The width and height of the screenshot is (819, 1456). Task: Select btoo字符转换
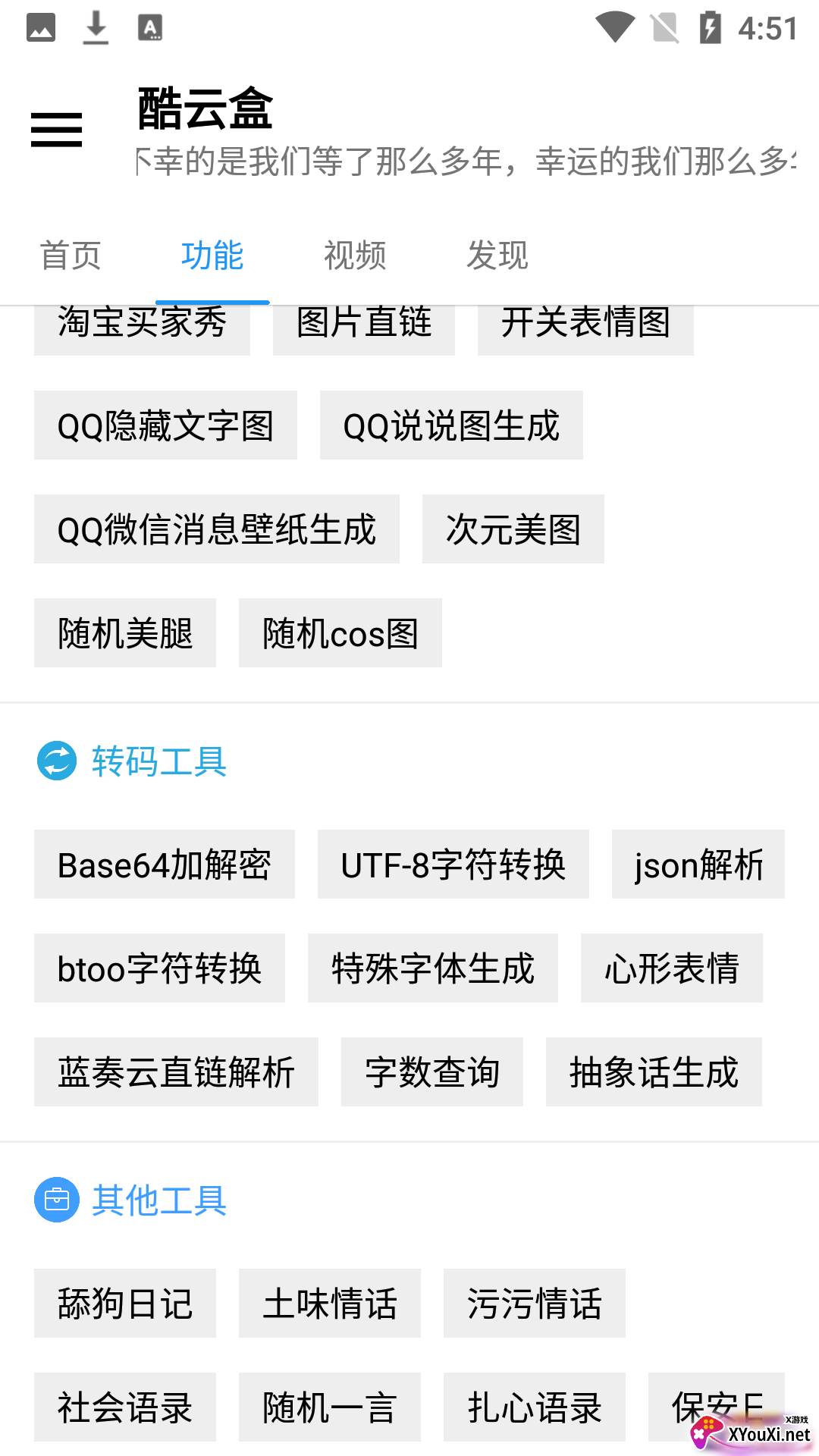click(x=159, y=968)
